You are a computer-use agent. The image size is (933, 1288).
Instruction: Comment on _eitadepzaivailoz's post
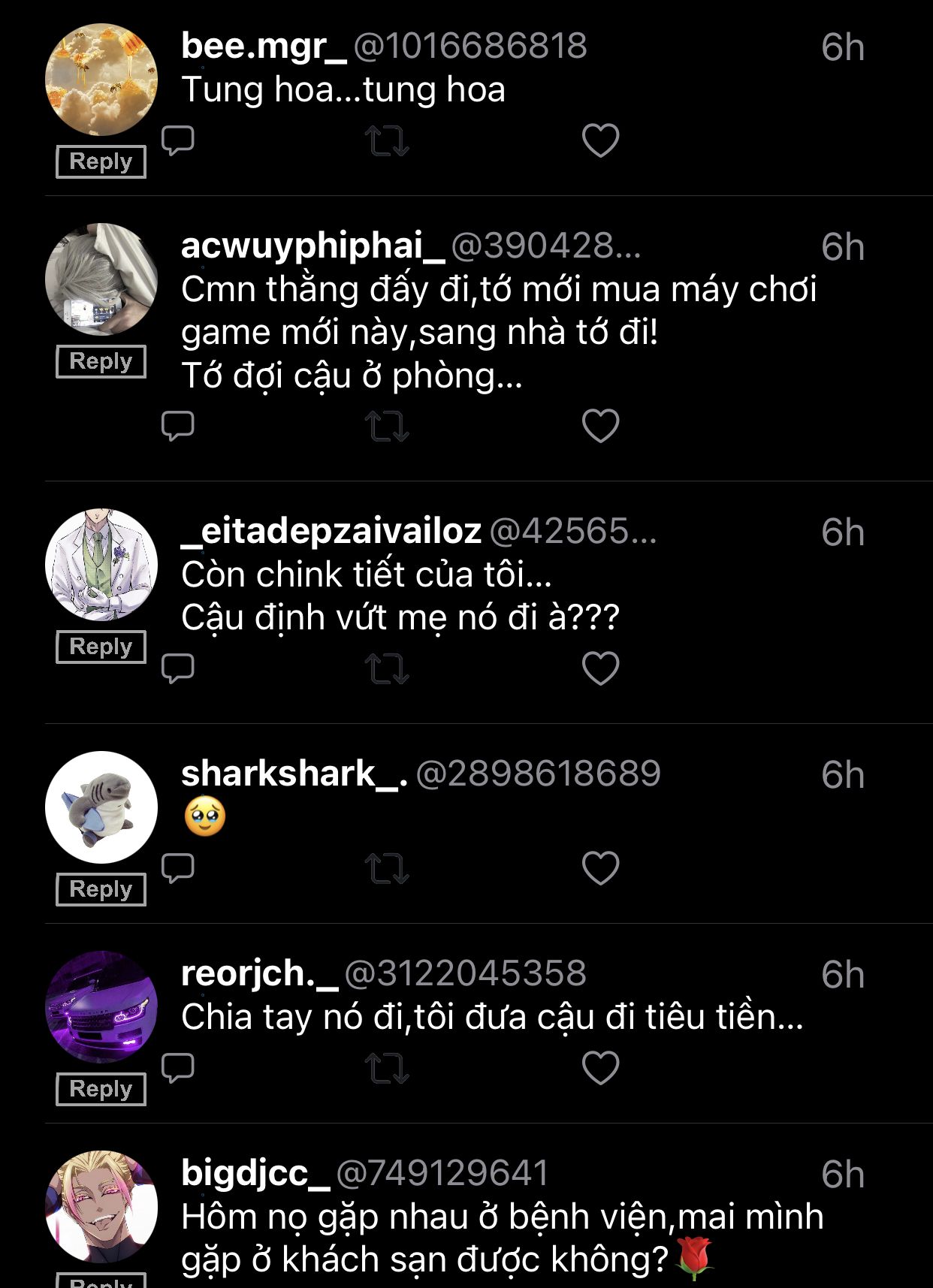click(178, 668)
